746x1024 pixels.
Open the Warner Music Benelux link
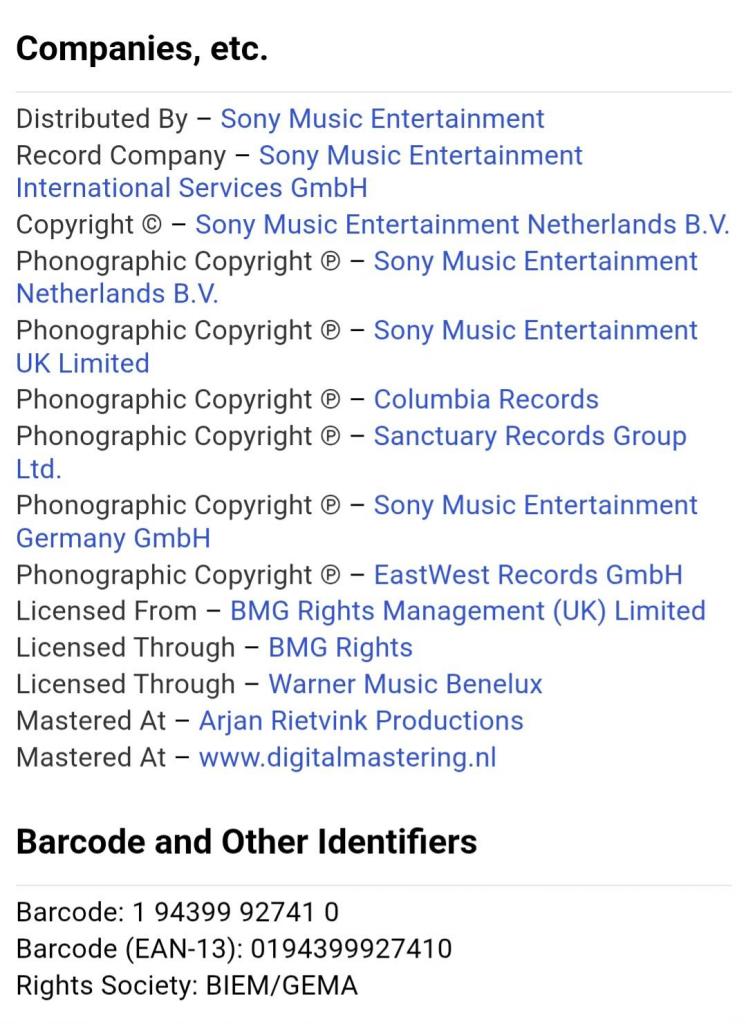405,685
